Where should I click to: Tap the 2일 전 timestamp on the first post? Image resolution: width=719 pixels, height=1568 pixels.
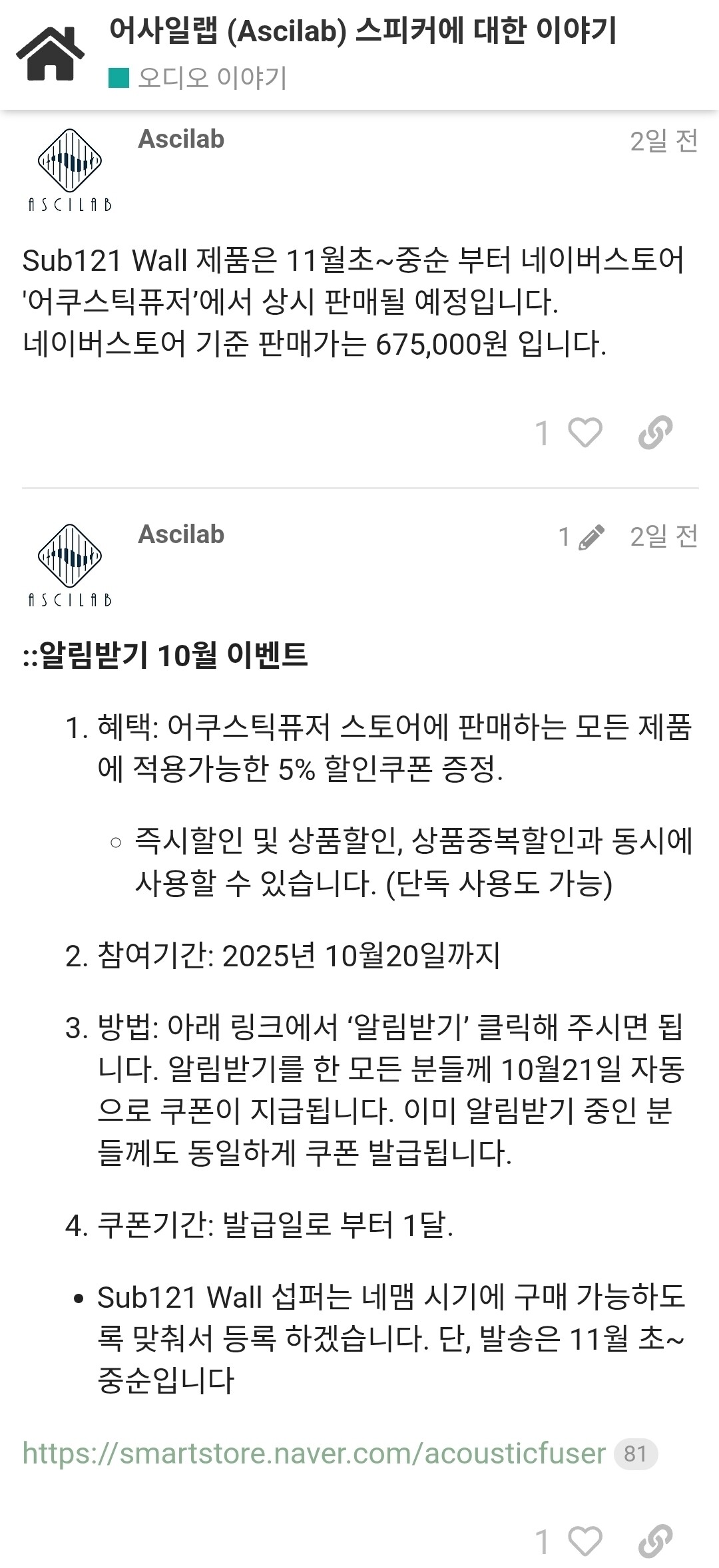pos(664,140)
